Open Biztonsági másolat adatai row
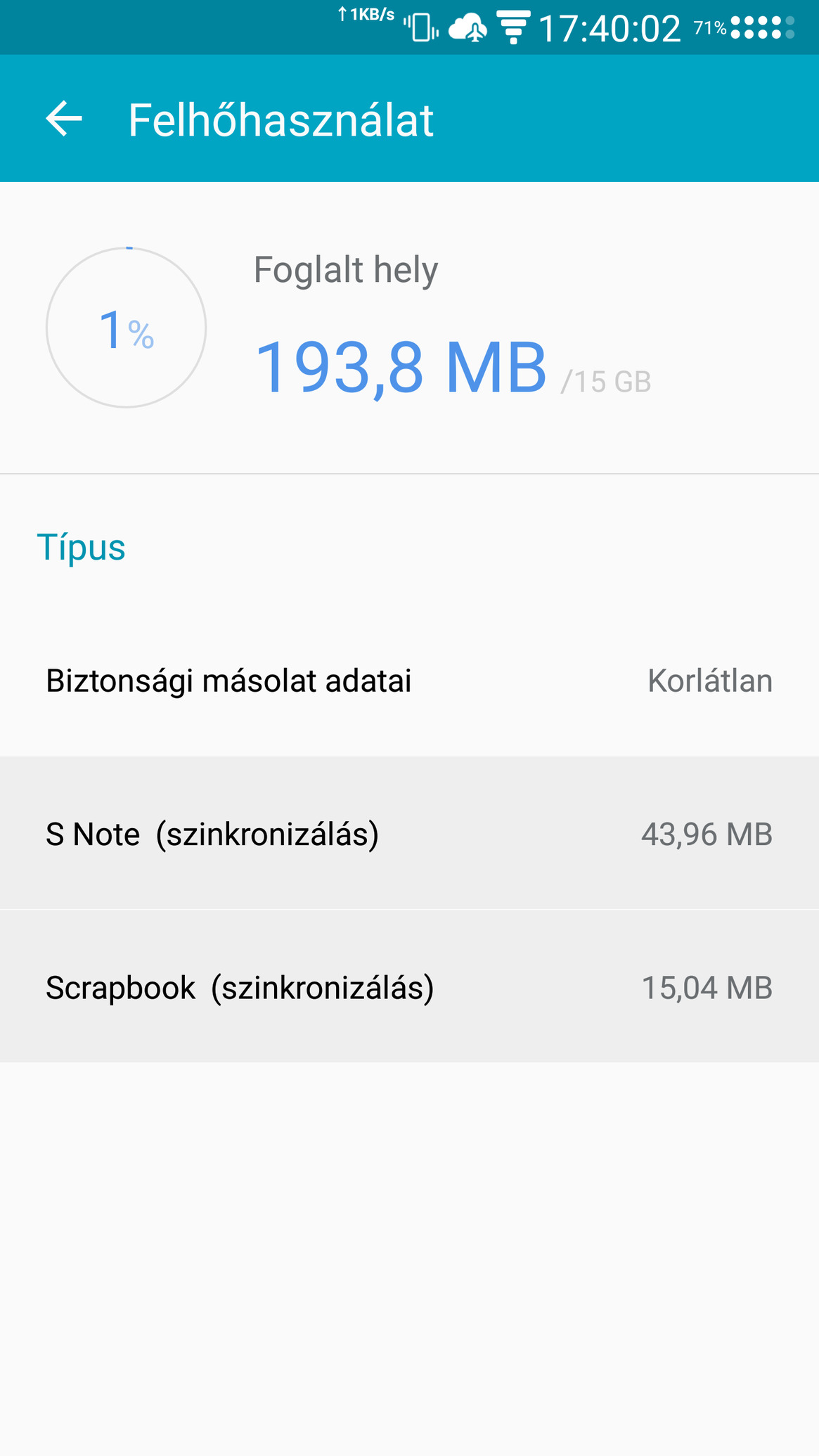 coord(409,681)
